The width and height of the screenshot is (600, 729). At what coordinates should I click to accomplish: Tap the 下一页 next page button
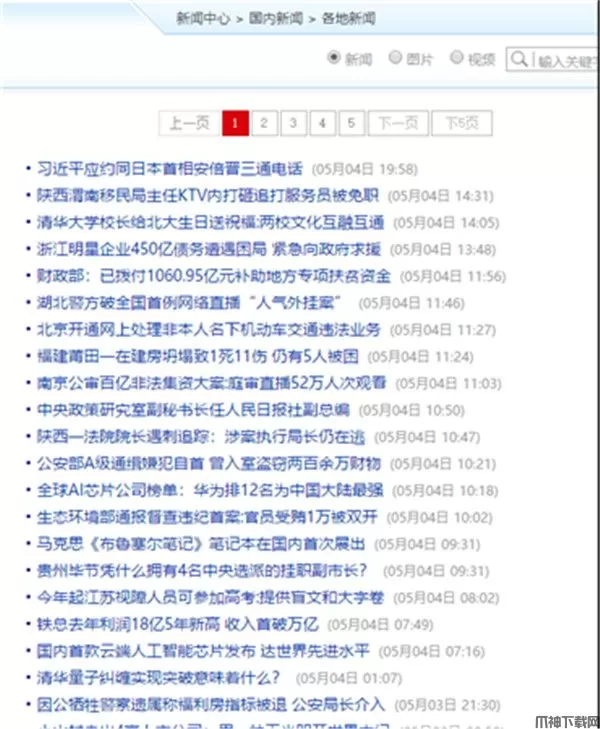coord(397,123)
